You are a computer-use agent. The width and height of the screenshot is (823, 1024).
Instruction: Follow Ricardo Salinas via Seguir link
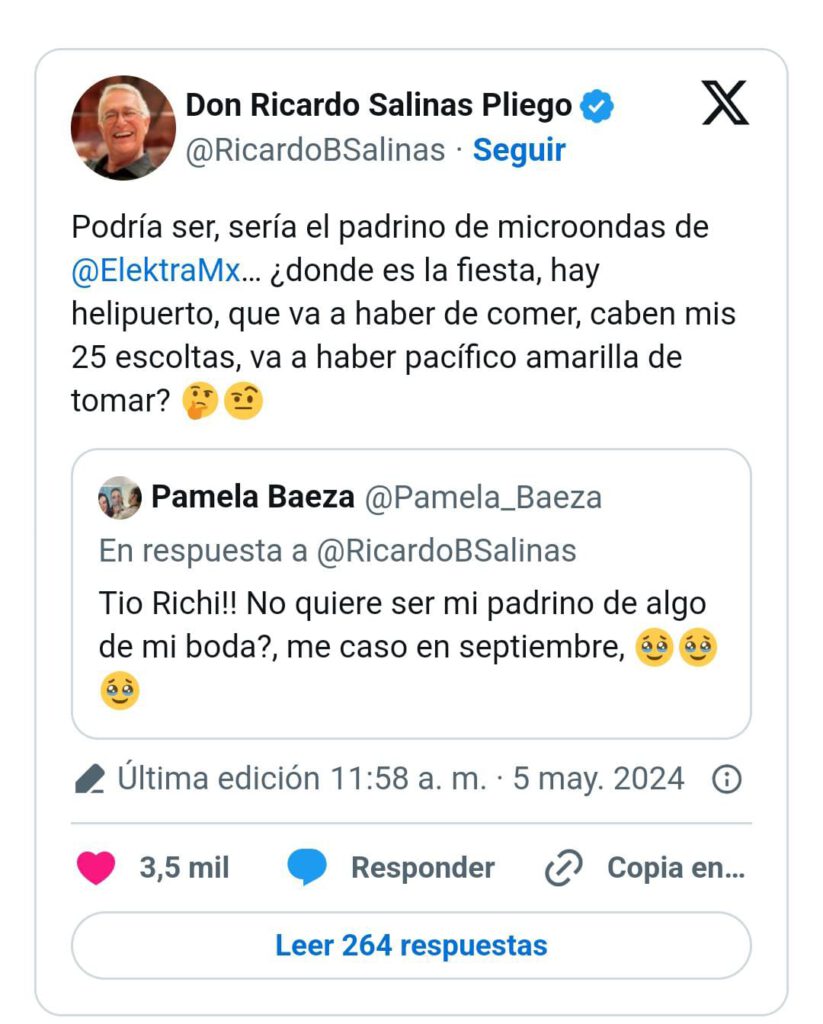coord(519,150)
